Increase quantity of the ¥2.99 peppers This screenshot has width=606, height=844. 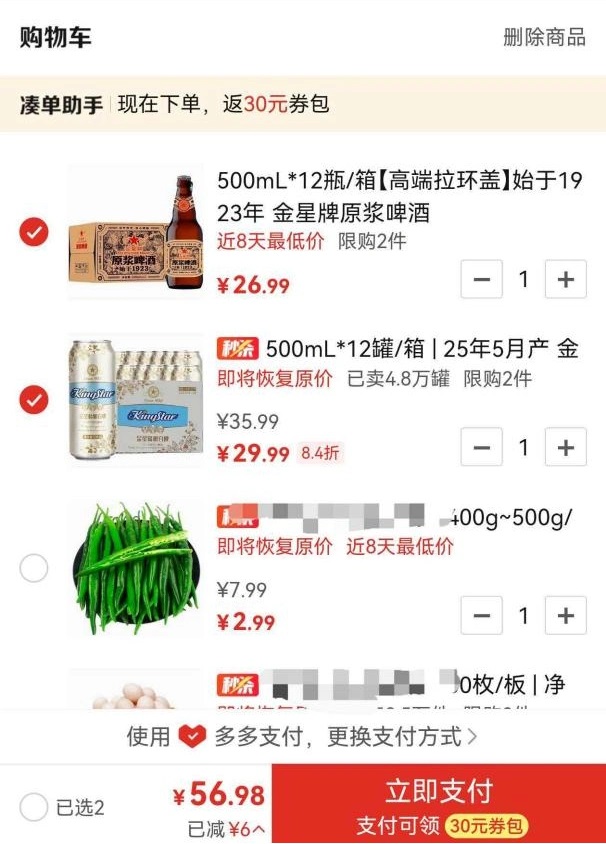click(565, 615)
